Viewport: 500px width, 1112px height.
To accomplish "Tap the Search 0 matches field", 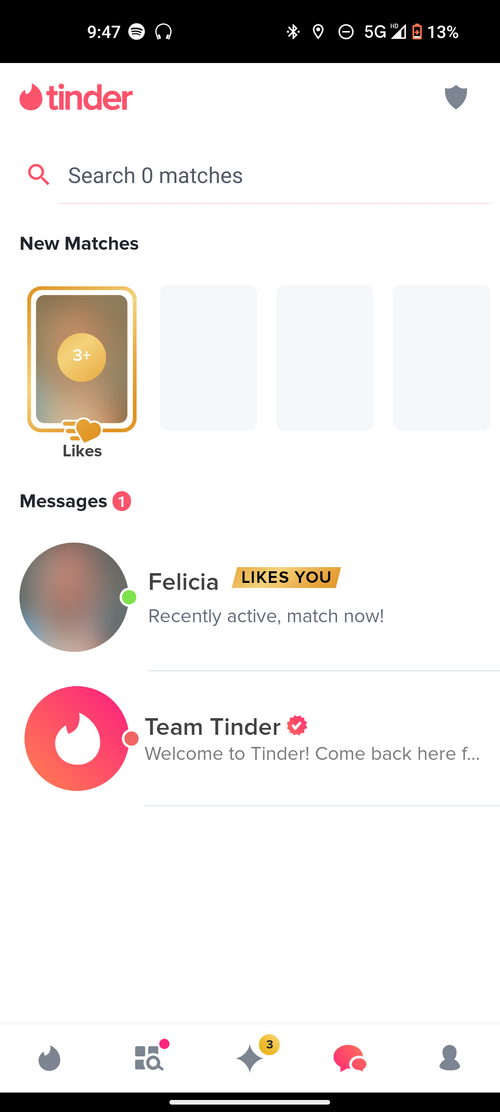I will pos(274,175).
